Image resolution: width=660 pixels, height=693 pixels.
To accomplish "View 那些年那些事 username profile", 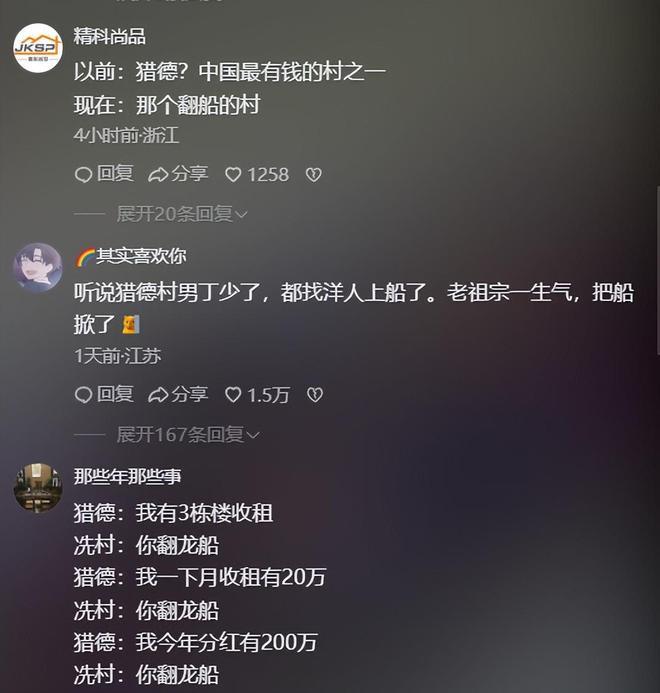I will pos(127,477).
